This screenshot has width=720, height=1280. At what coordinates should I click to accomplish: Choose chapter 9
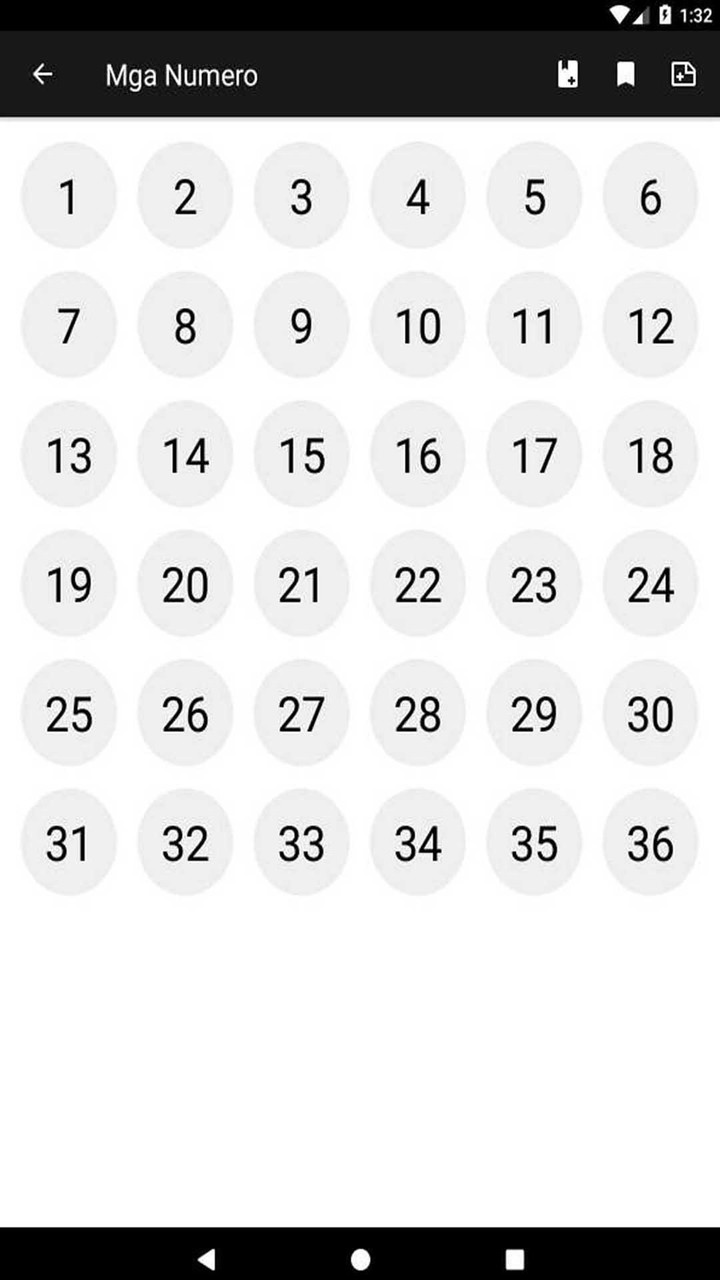coord(301,326)
